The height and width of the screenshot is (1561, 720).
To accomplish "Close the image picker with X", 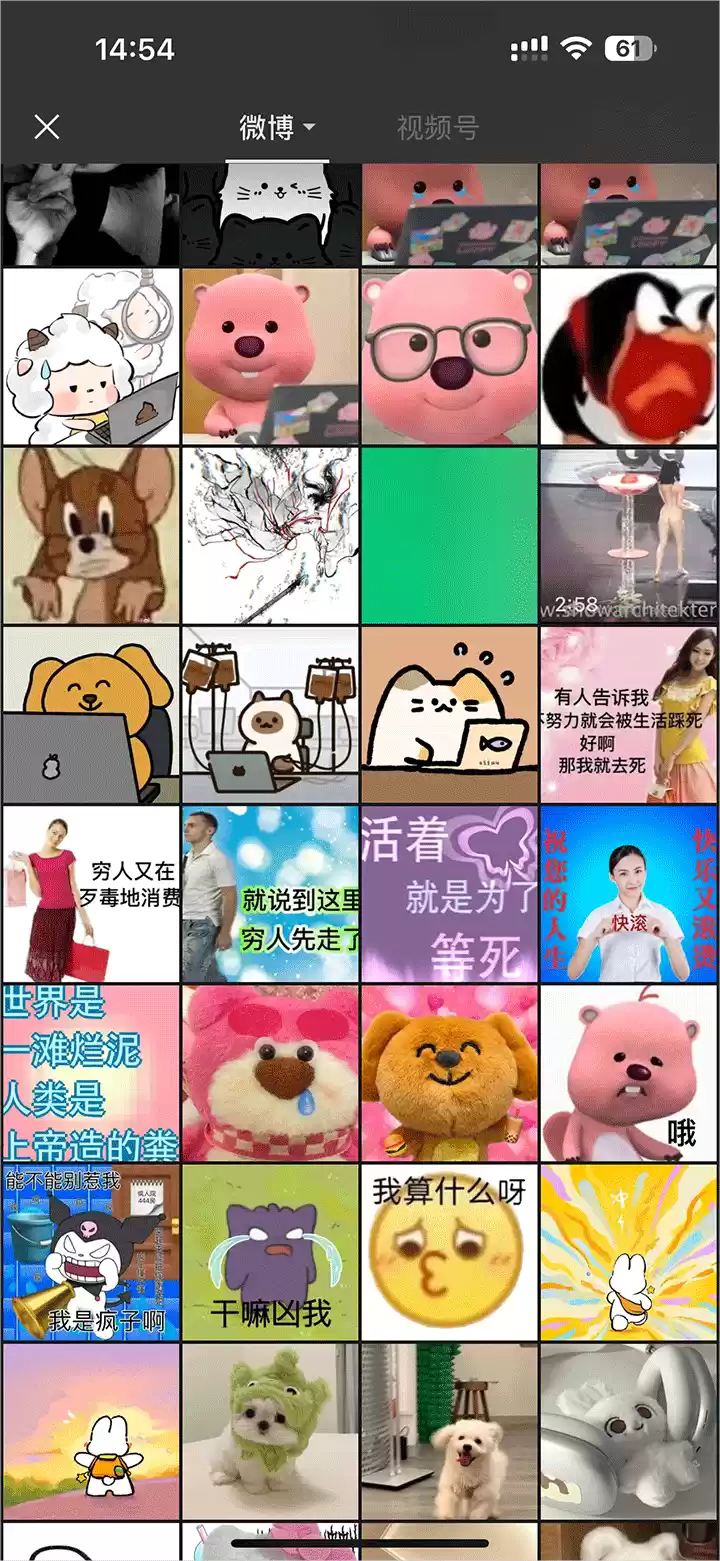I will [47, 127].
